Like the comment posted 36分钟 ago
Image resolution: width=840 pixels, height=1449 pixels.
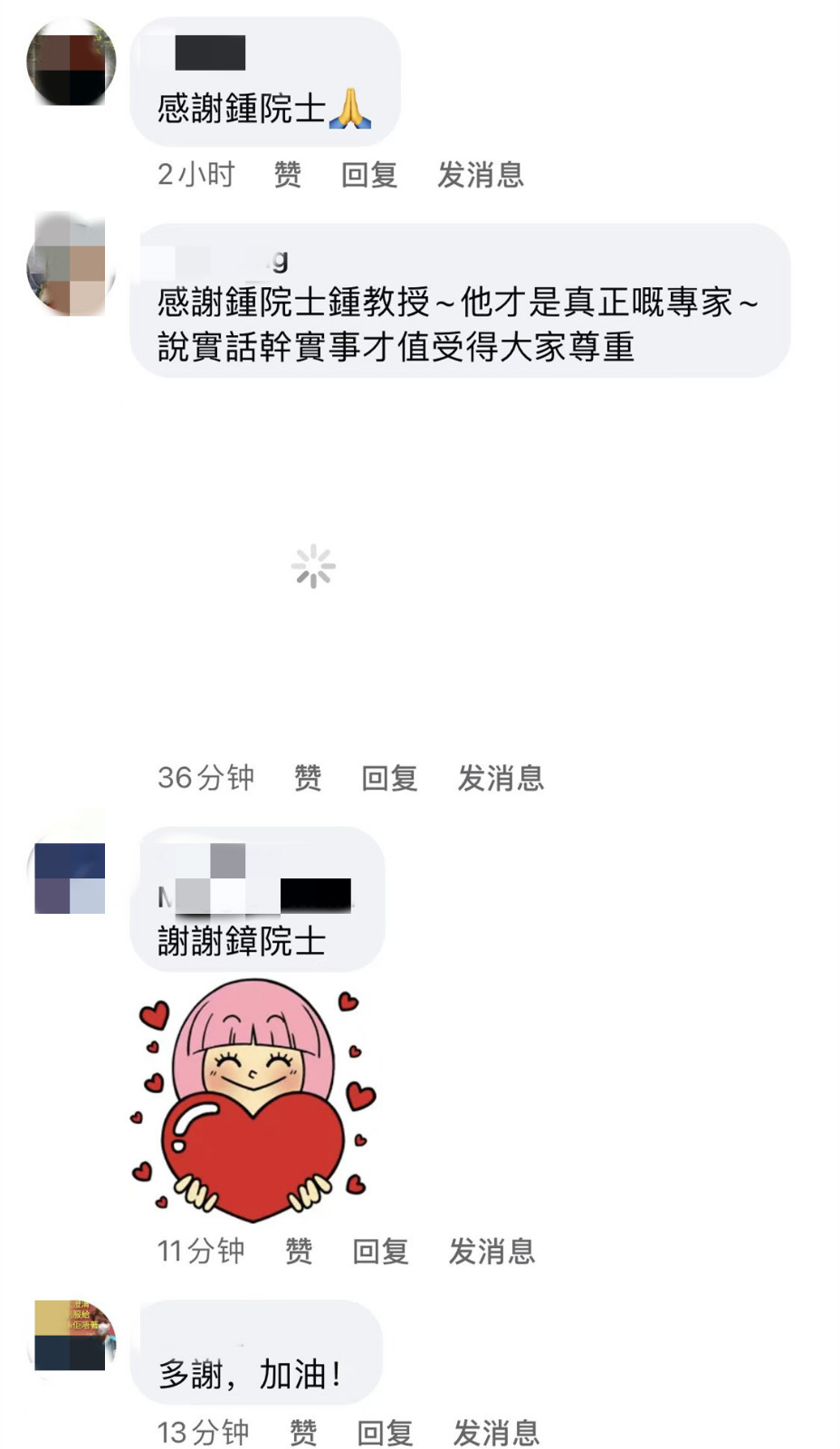pyautogui.click(x=307, y=777)
